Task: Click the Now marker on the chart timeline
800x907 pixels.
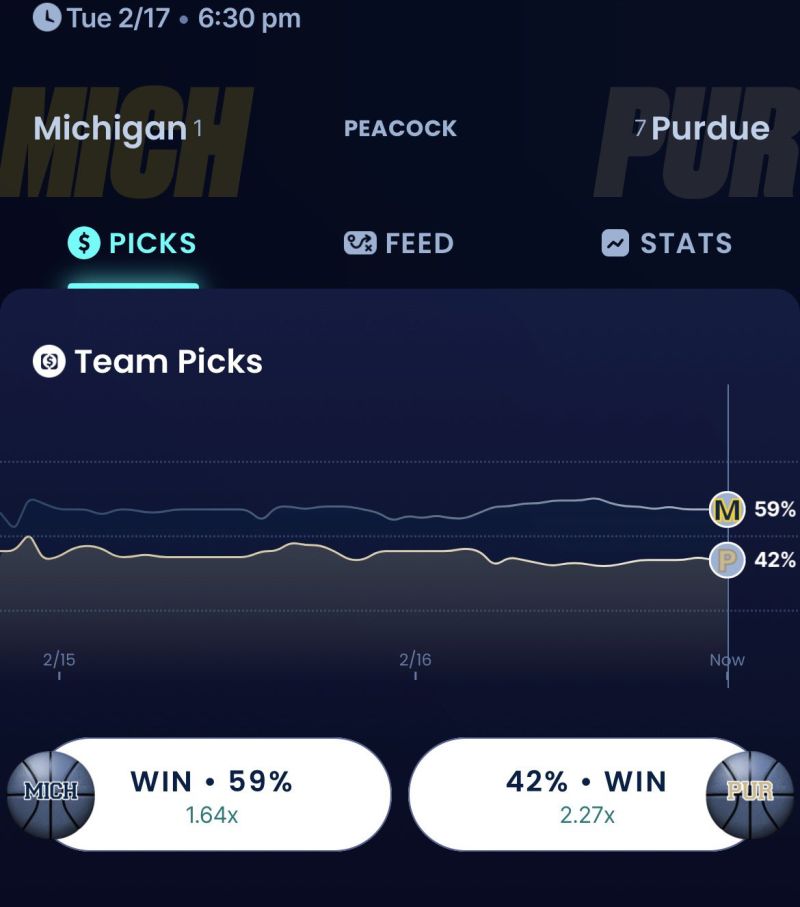Action: pos(726,660)
